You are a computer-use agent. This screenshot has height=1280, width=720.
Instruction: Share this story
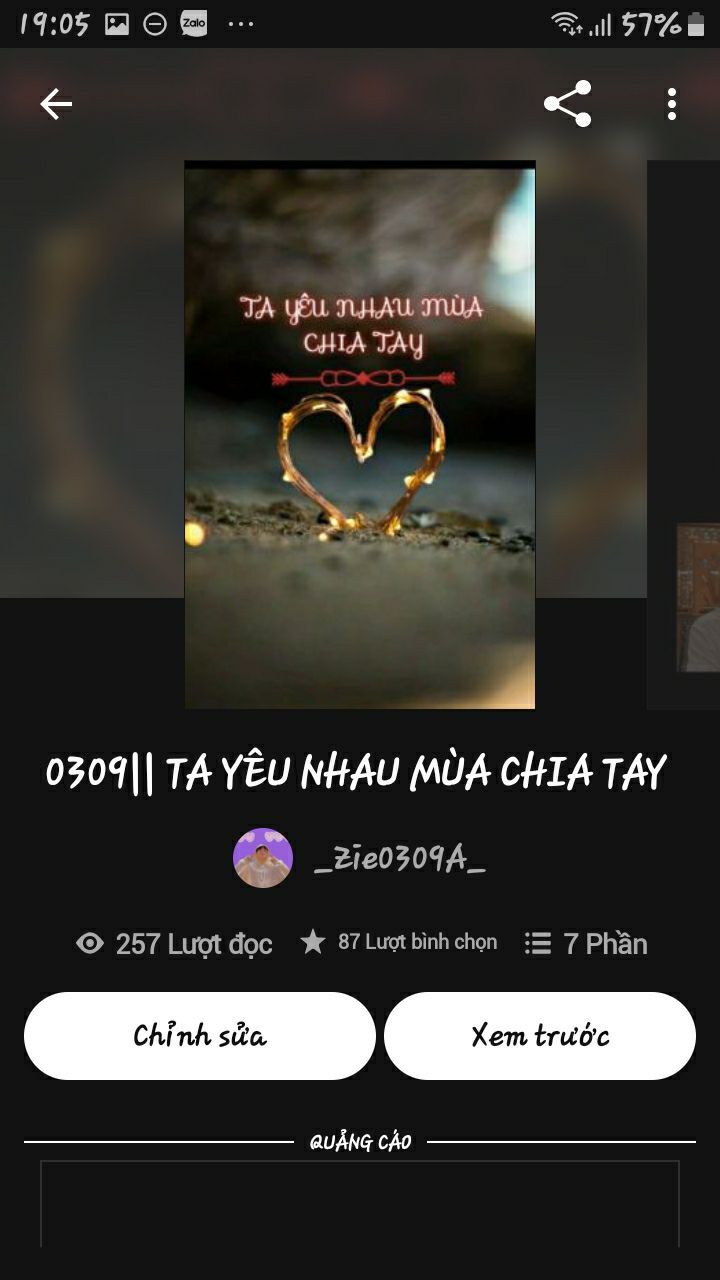point(567,104)
